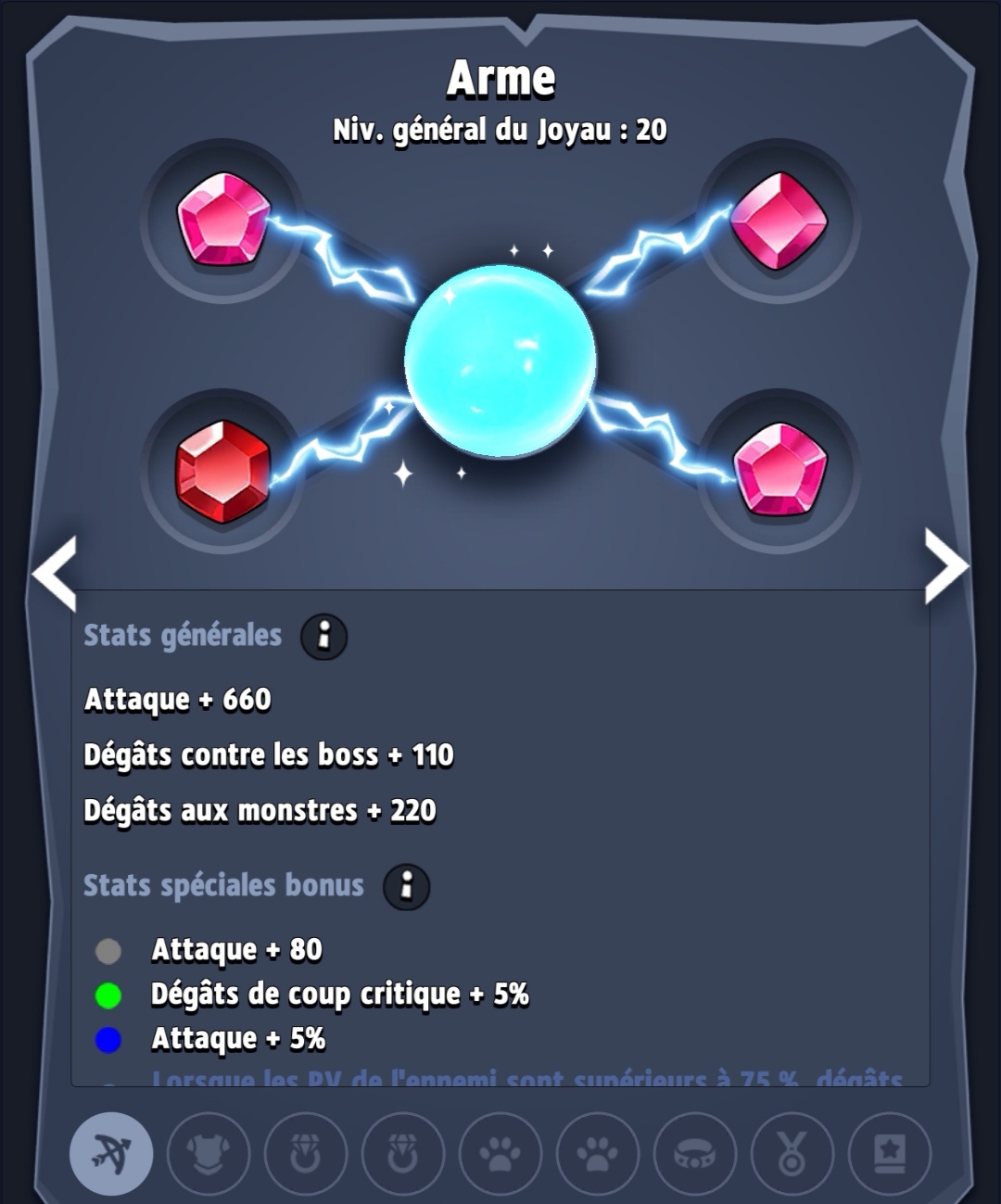Switch to the bracelet tab
This screenshot has height=1204, width=1001.
tap(695, 1154)
